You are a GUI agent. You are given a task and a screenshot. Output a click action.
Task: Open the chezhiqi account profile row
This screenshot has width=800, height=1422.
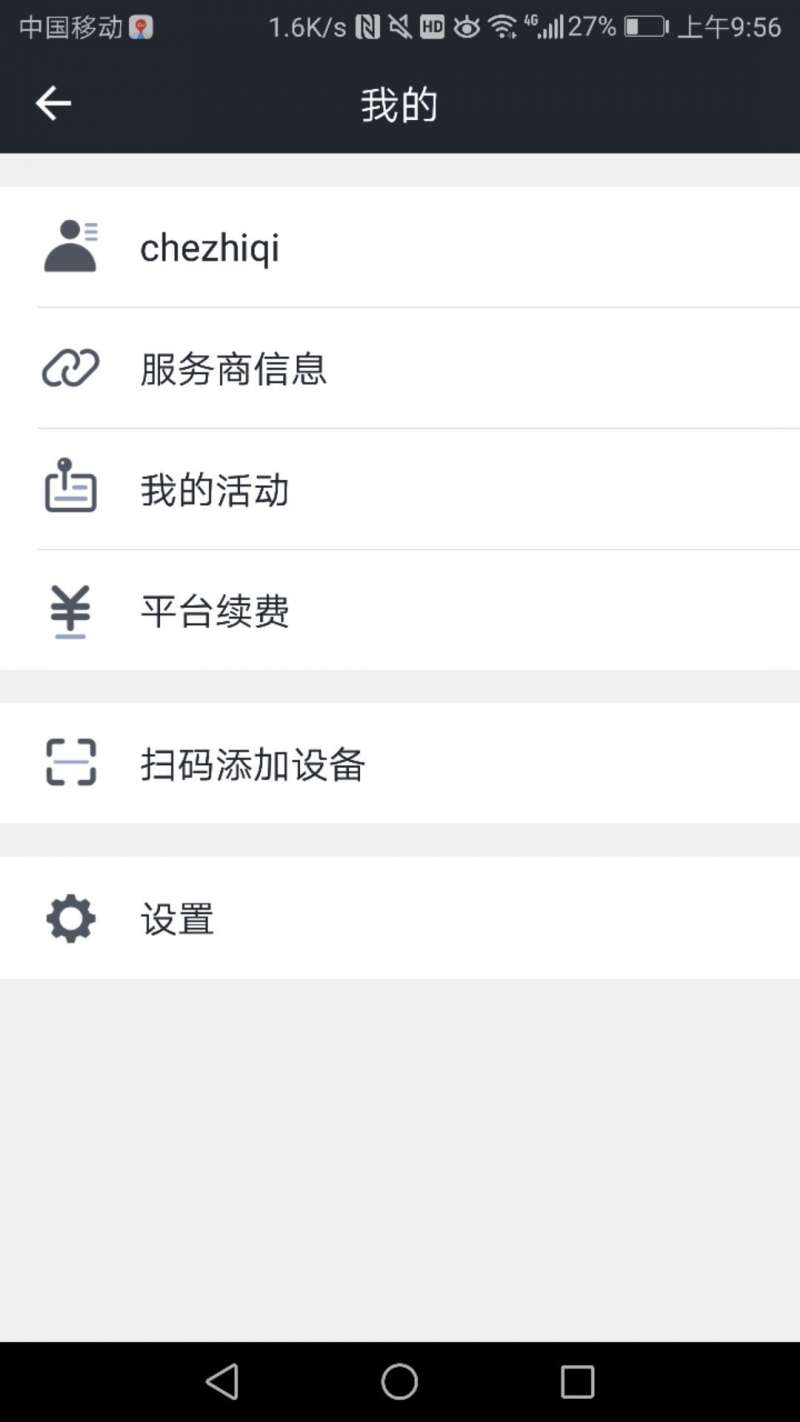pyautogui.click(x=400, y=247)
